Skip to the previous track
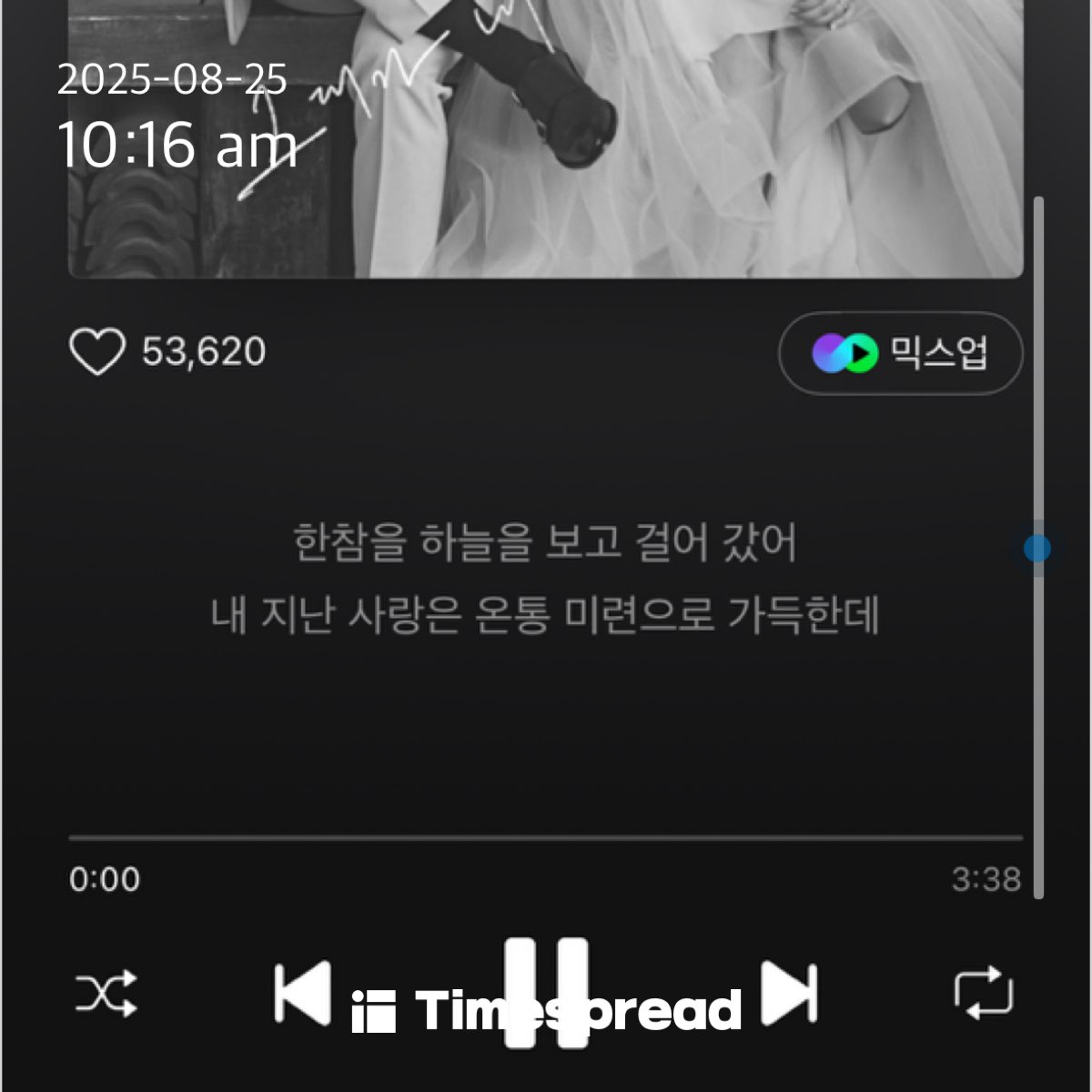 (303, 992)
